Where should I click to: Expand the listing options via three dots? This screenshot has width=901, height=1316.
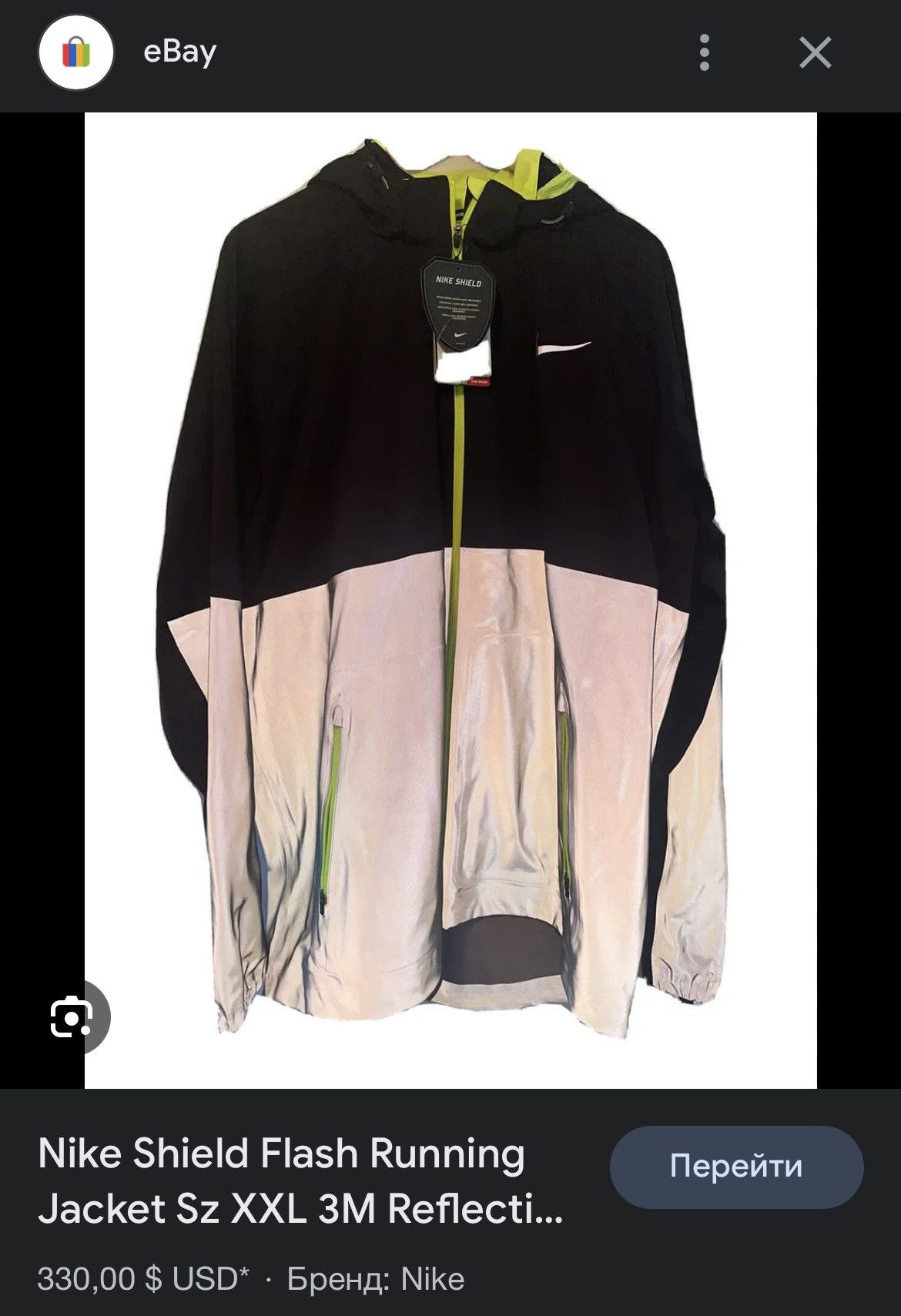(x=705, y=53)
